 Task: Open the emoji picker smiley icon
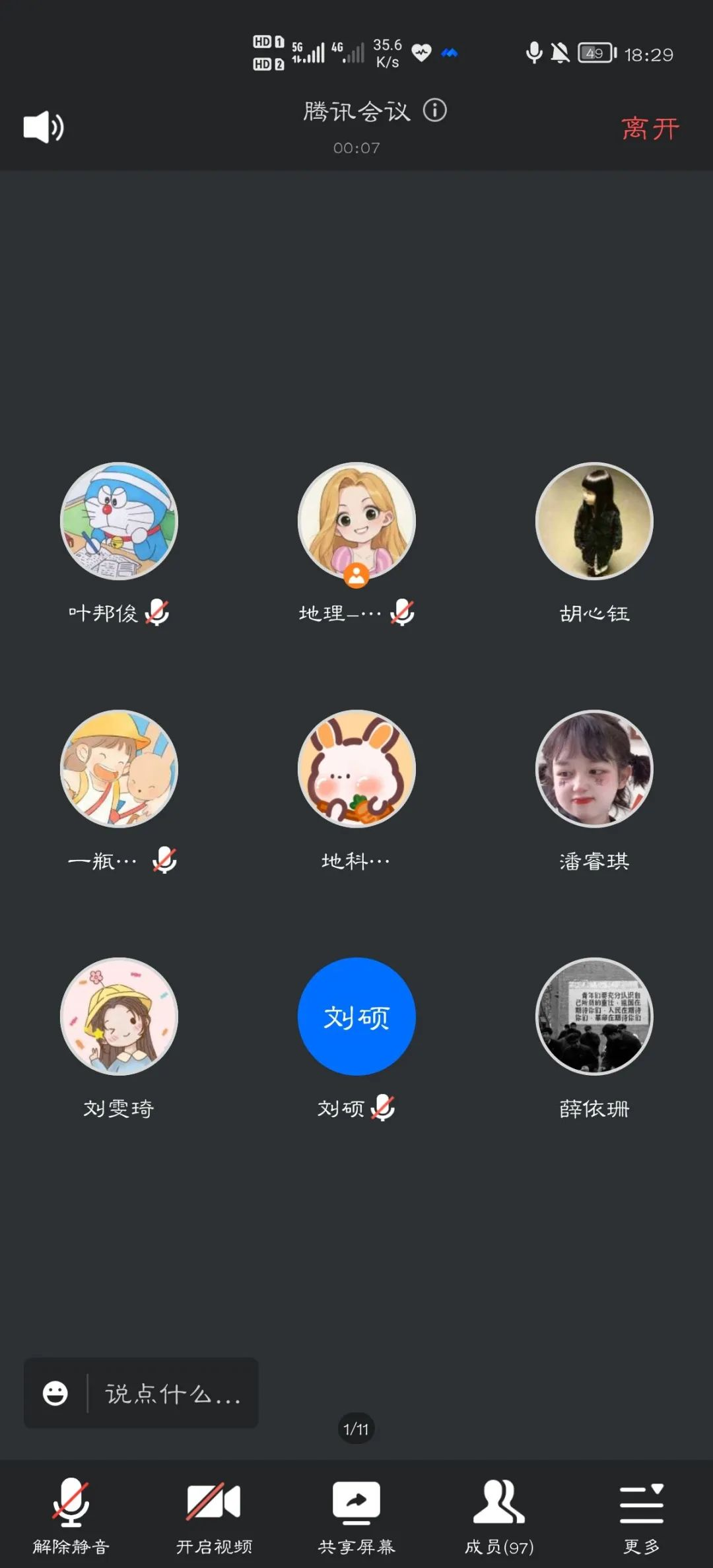(55, 1394)
